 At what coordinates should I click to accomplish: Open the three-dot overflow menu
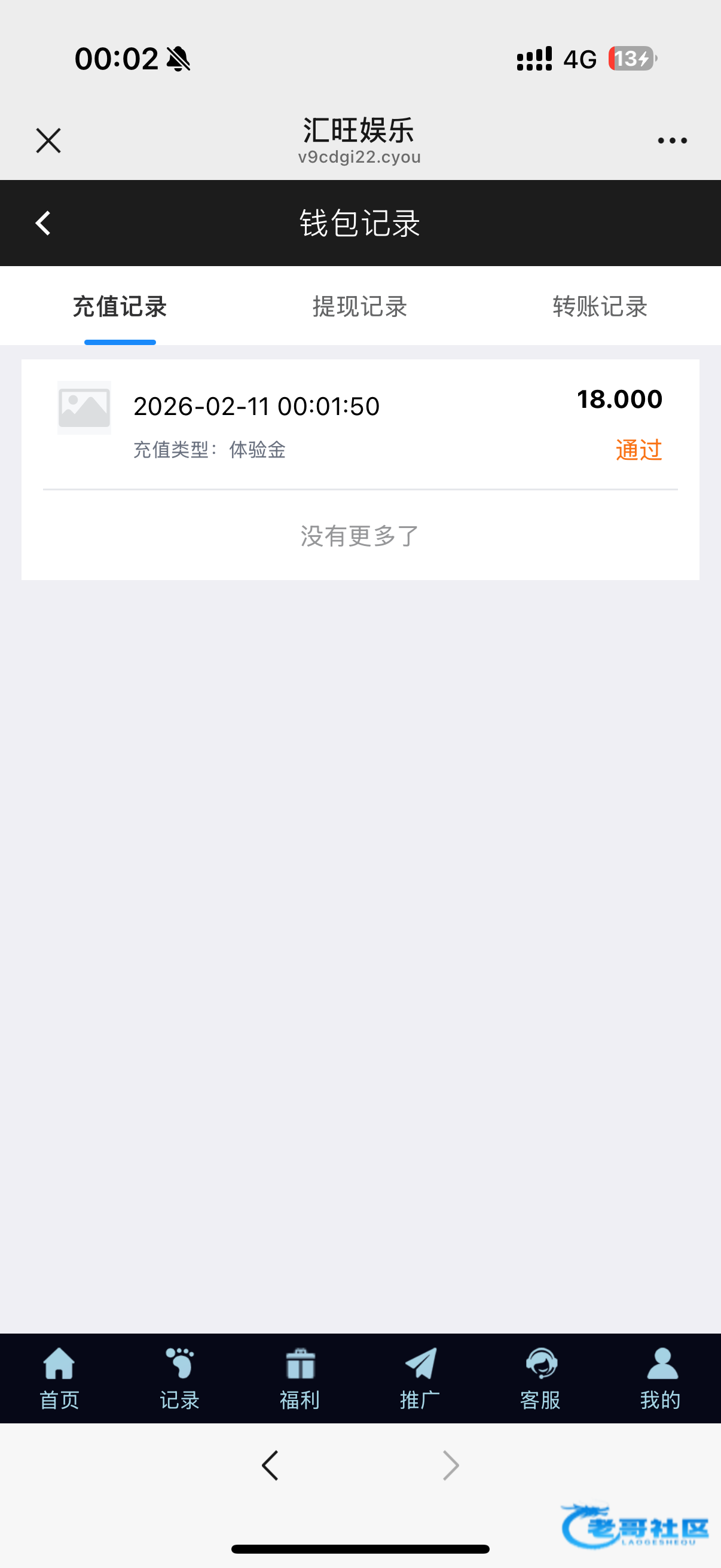(673, 141)
